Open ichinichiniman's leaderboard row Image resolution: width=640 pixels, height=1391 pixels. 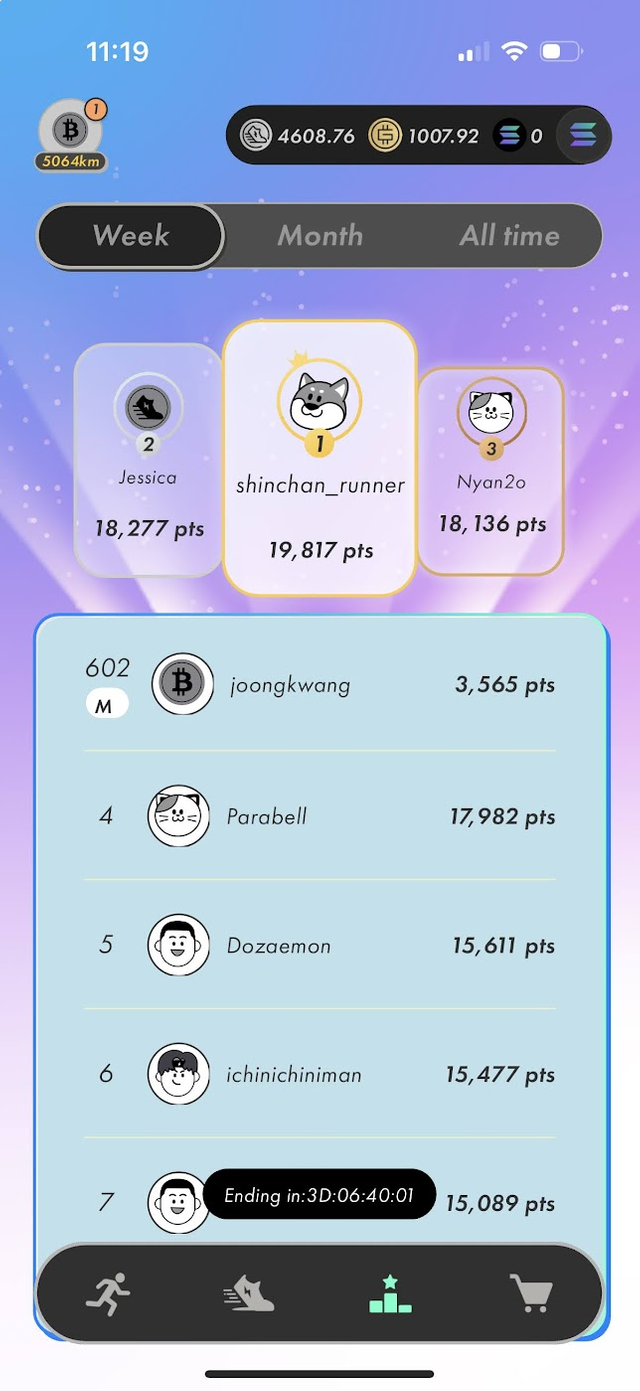320,1074
